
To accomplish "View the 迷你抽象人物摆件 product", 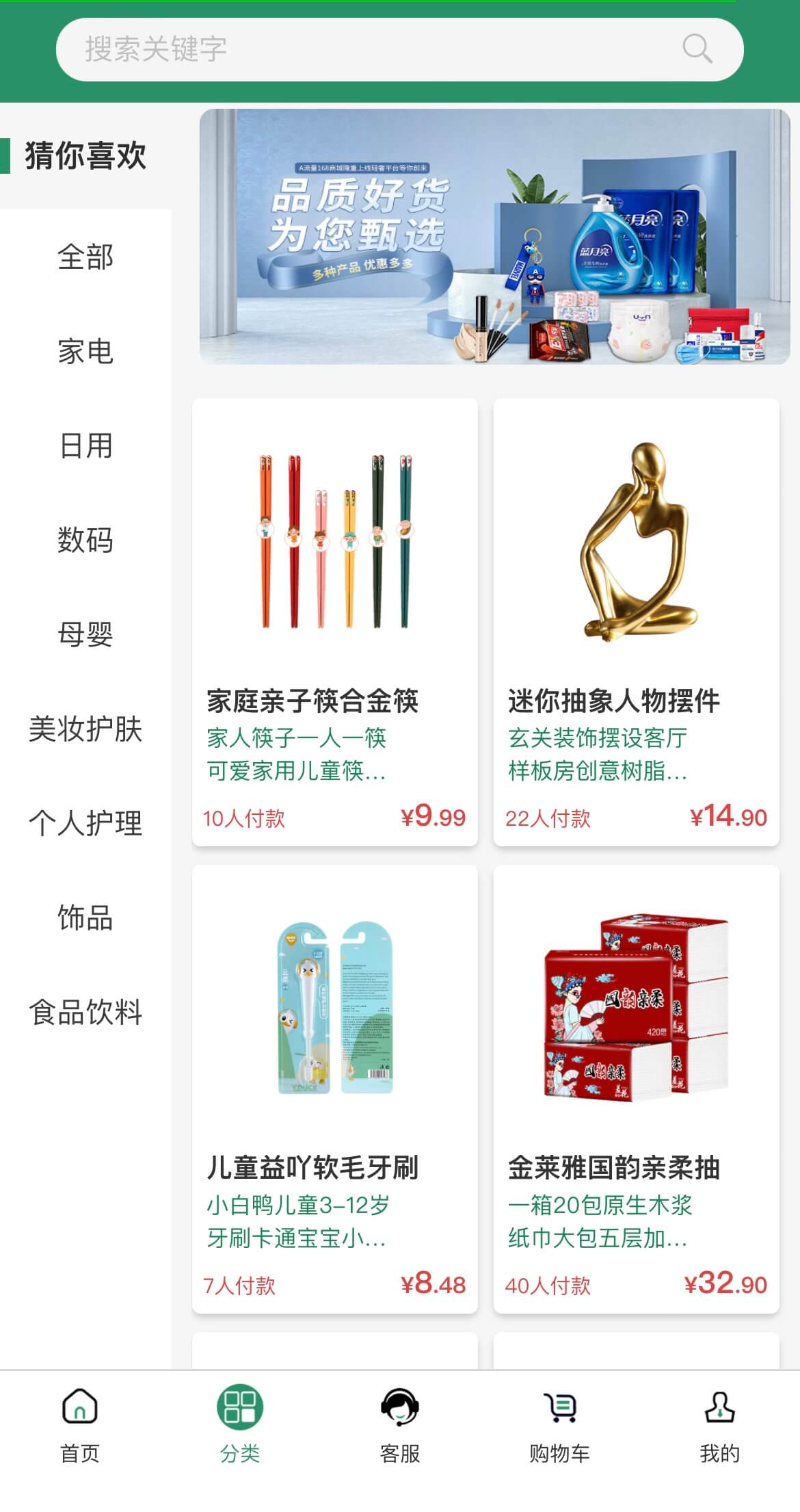I will [636, 622].
